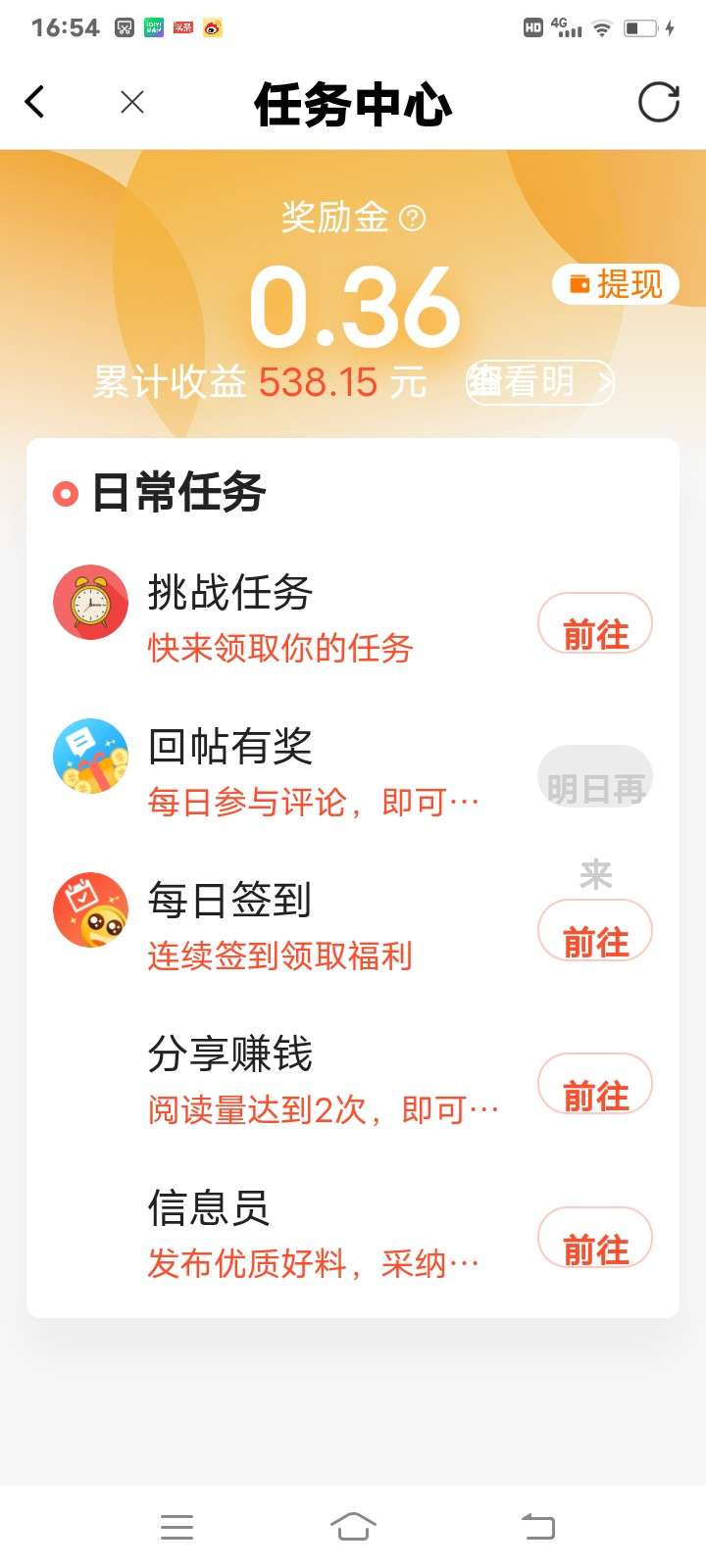Go to 分享赚钱 via its 前往 button
The width and height of the screenshot is (706, 1568).
click(595, 1085)
